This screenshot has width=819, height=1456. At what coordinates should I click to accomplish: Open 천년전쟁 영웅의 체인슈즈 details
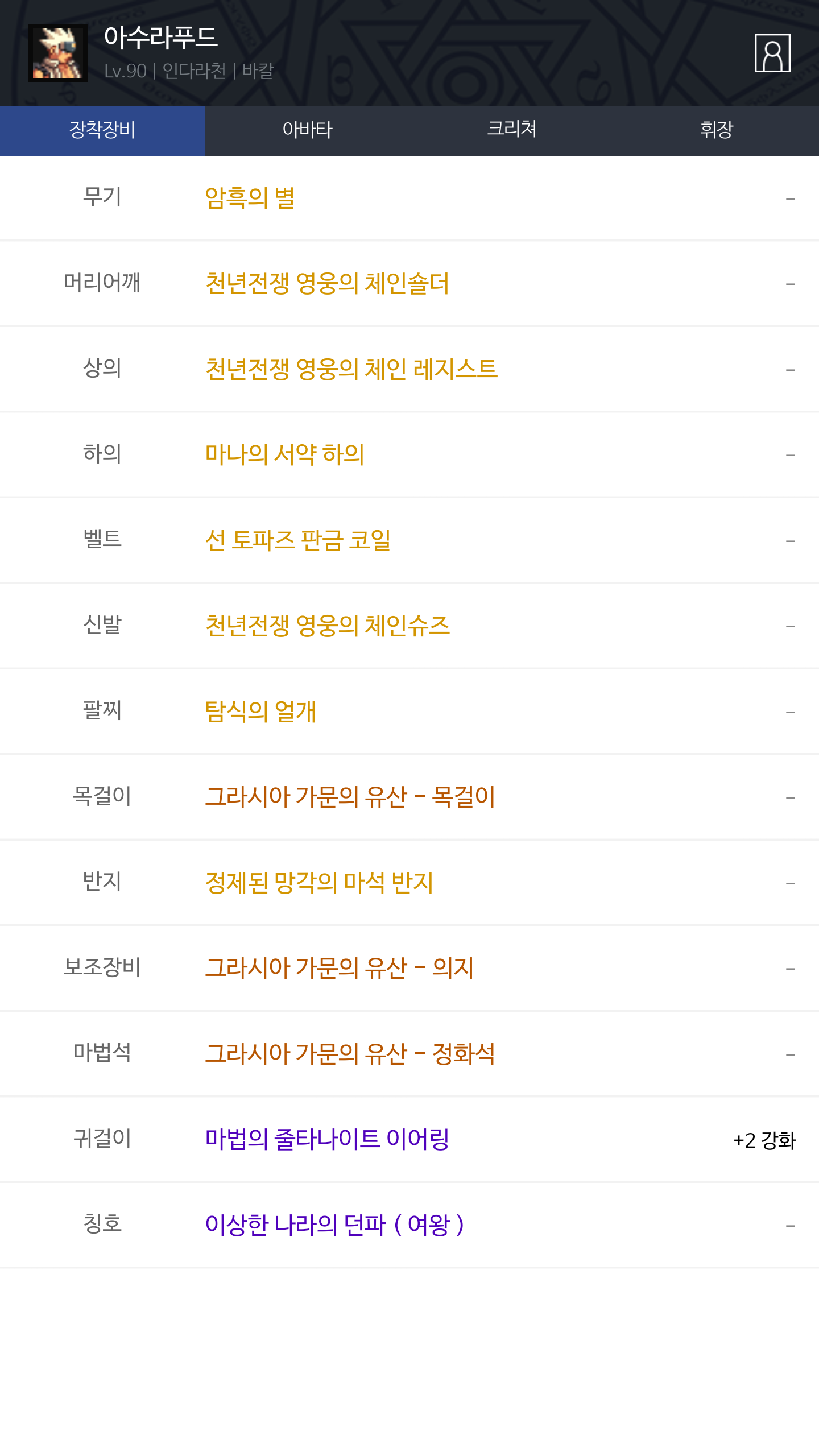point(327,626)
